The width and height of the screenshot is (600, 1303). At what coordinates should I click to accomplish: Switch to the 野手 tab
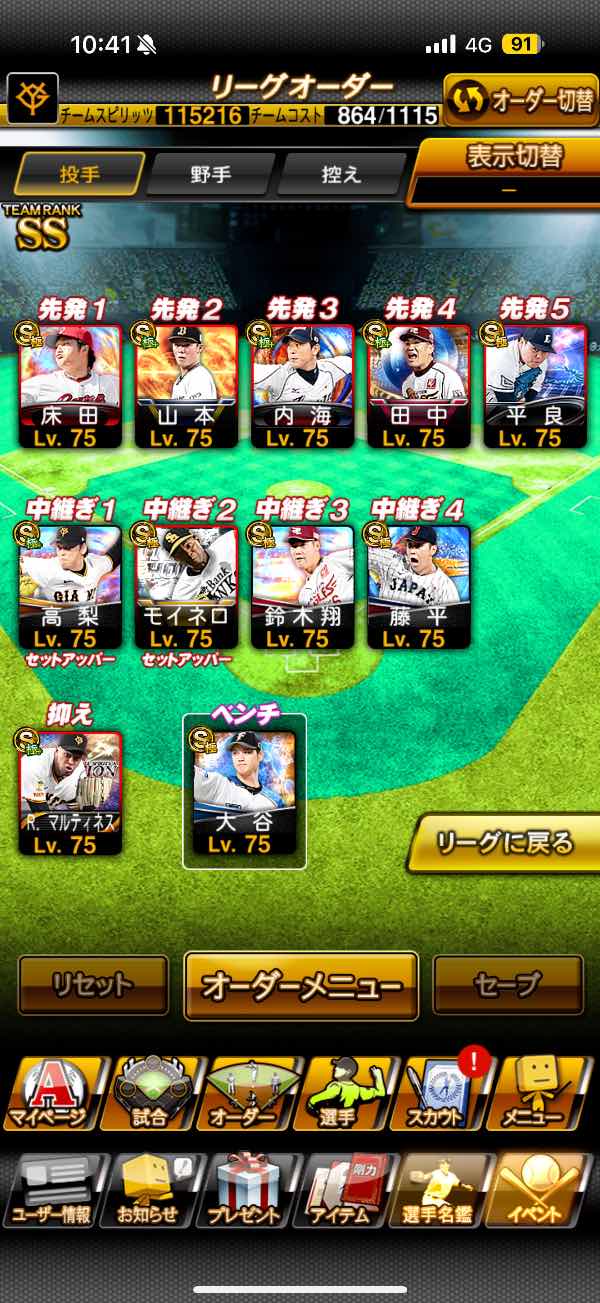211,174
